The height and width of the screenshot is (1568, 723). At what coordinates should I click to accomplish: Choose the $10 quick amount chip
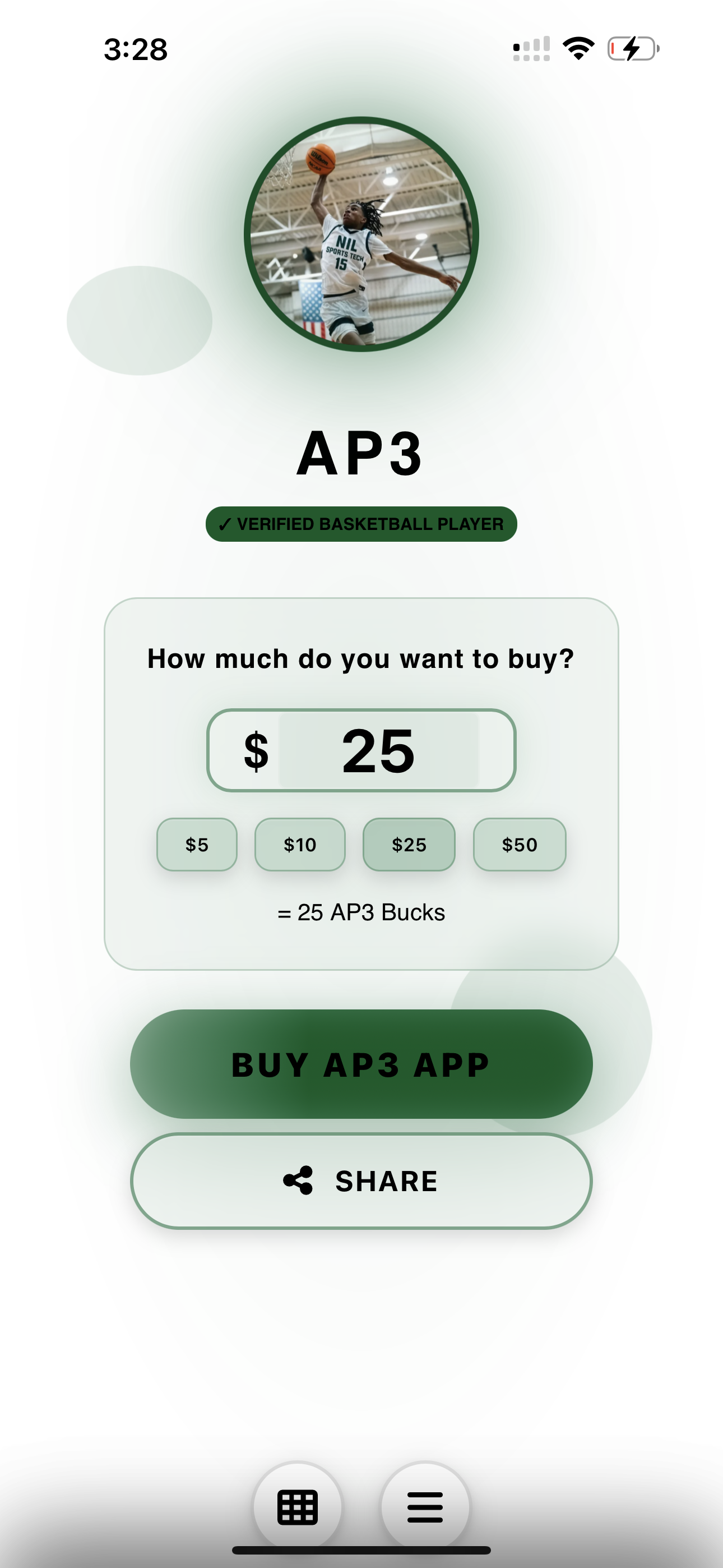pyautogui.click(x=300, y=844)
